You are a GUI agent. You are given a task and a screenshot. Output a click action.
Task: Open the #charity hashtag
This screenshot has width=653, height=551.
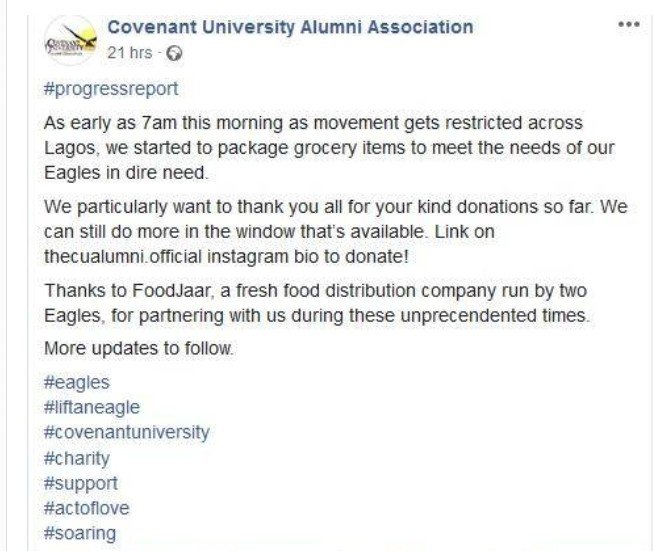pos(77,458)
